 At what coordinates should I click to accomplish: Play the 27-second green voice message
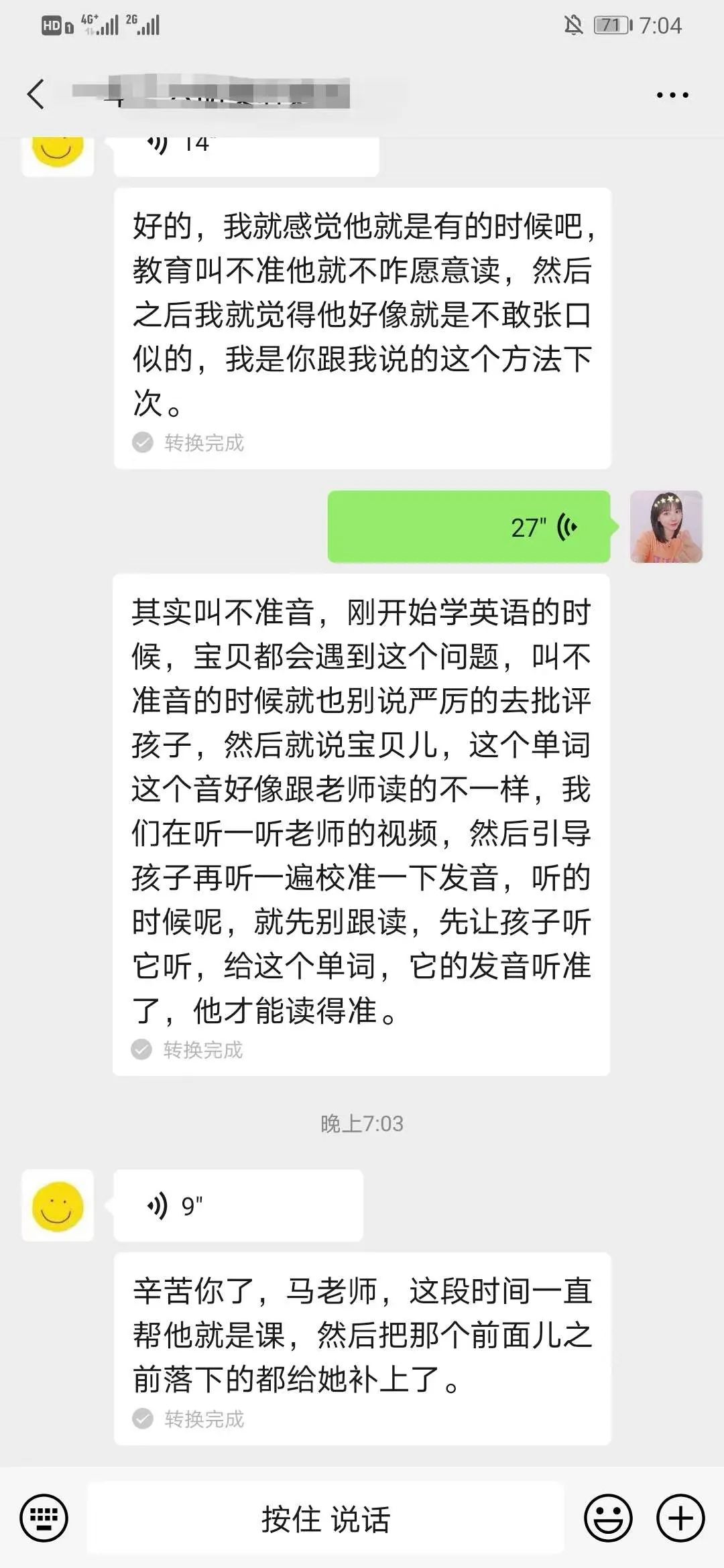(x=469, y=527)
